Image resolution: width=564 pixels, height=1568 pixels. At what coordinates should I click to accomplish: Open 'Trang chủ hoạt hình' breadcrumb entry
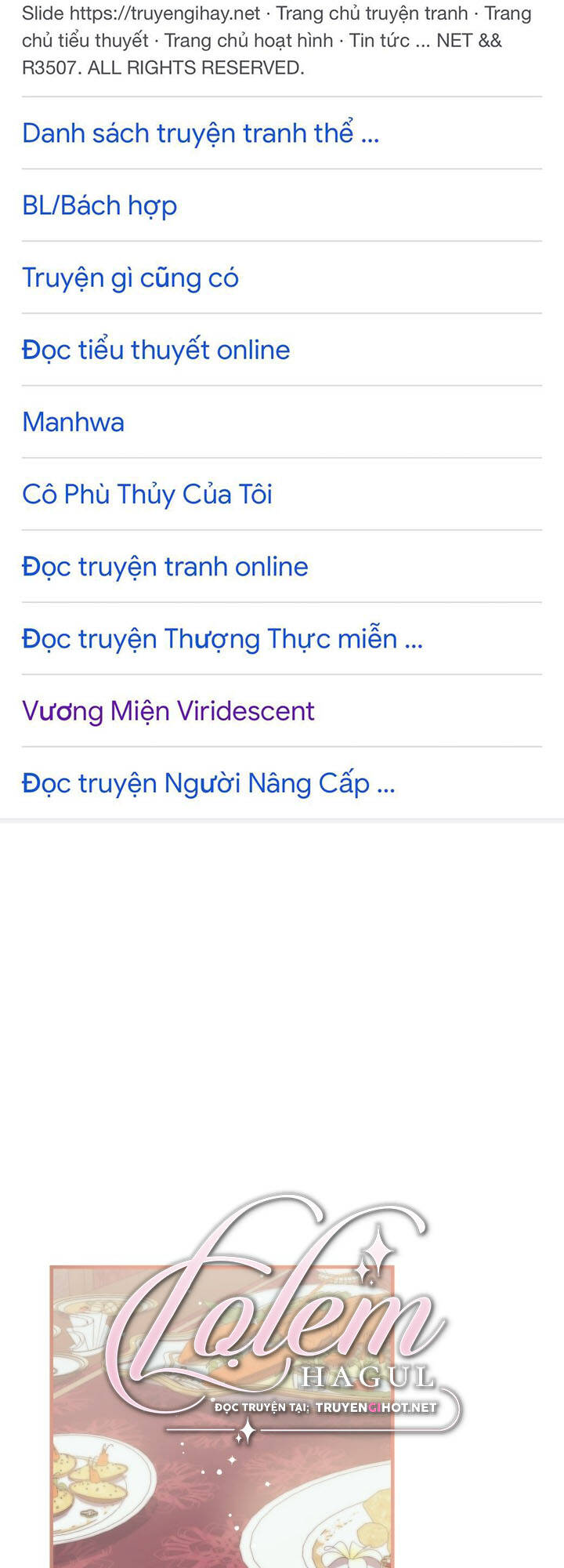tap(258, 41)
